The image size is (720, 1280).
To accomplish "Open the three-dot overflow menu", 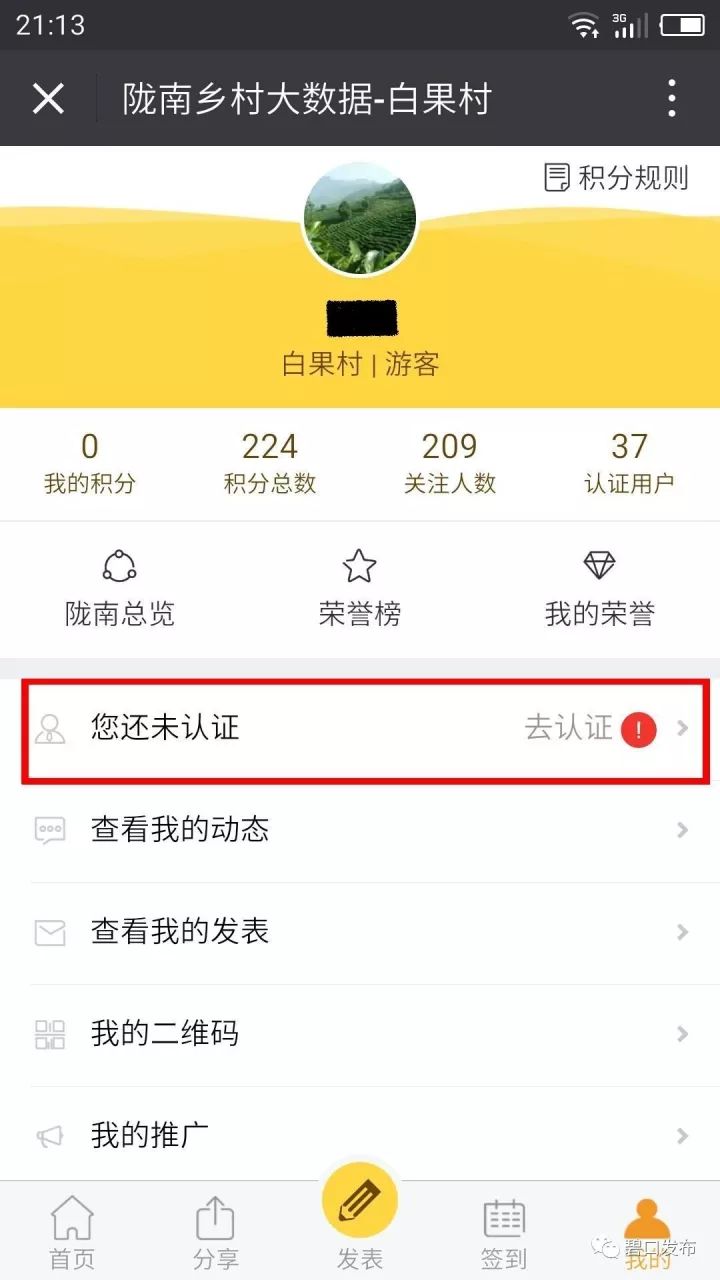I will tap(670, 97).
